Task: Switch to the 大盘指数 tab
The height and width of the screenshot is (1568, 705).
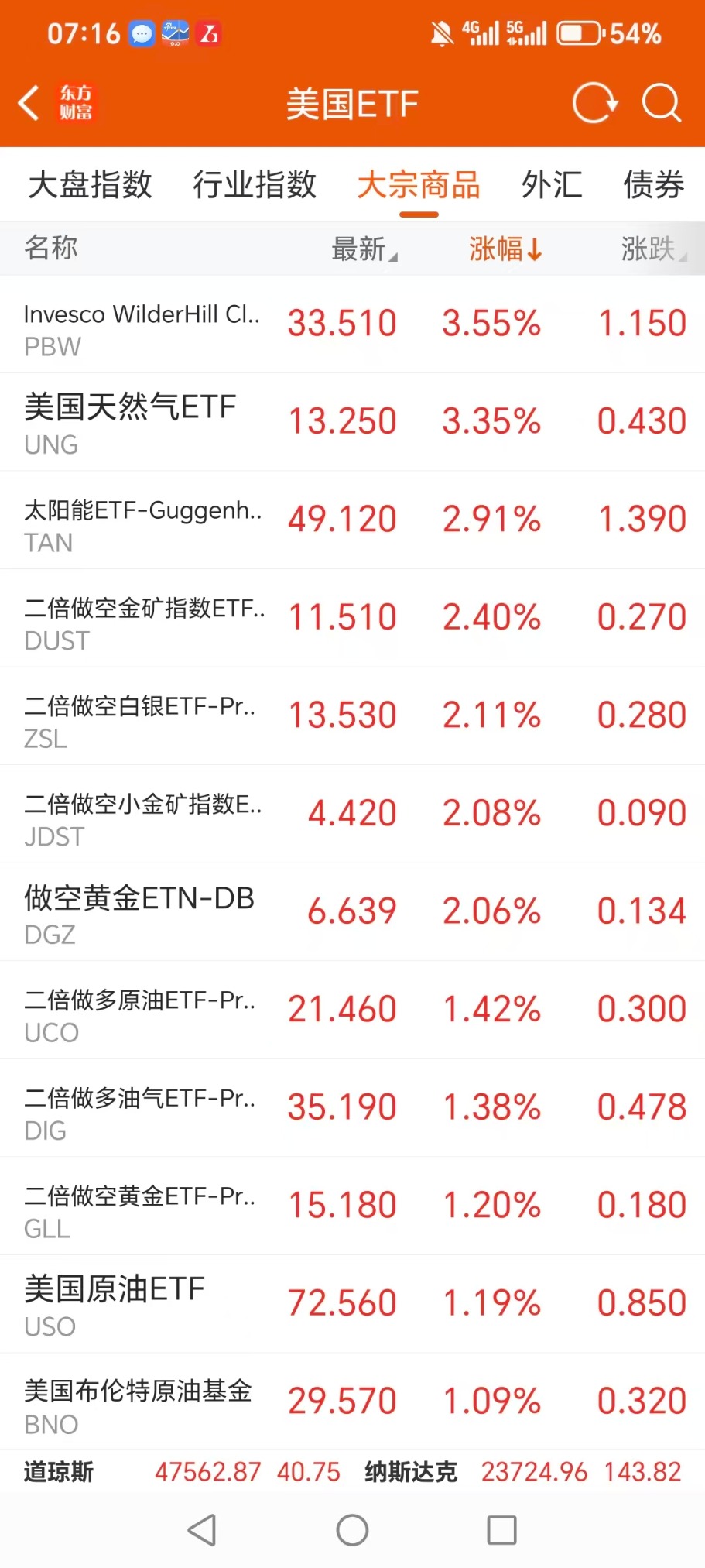Action: tap(90, 185)
